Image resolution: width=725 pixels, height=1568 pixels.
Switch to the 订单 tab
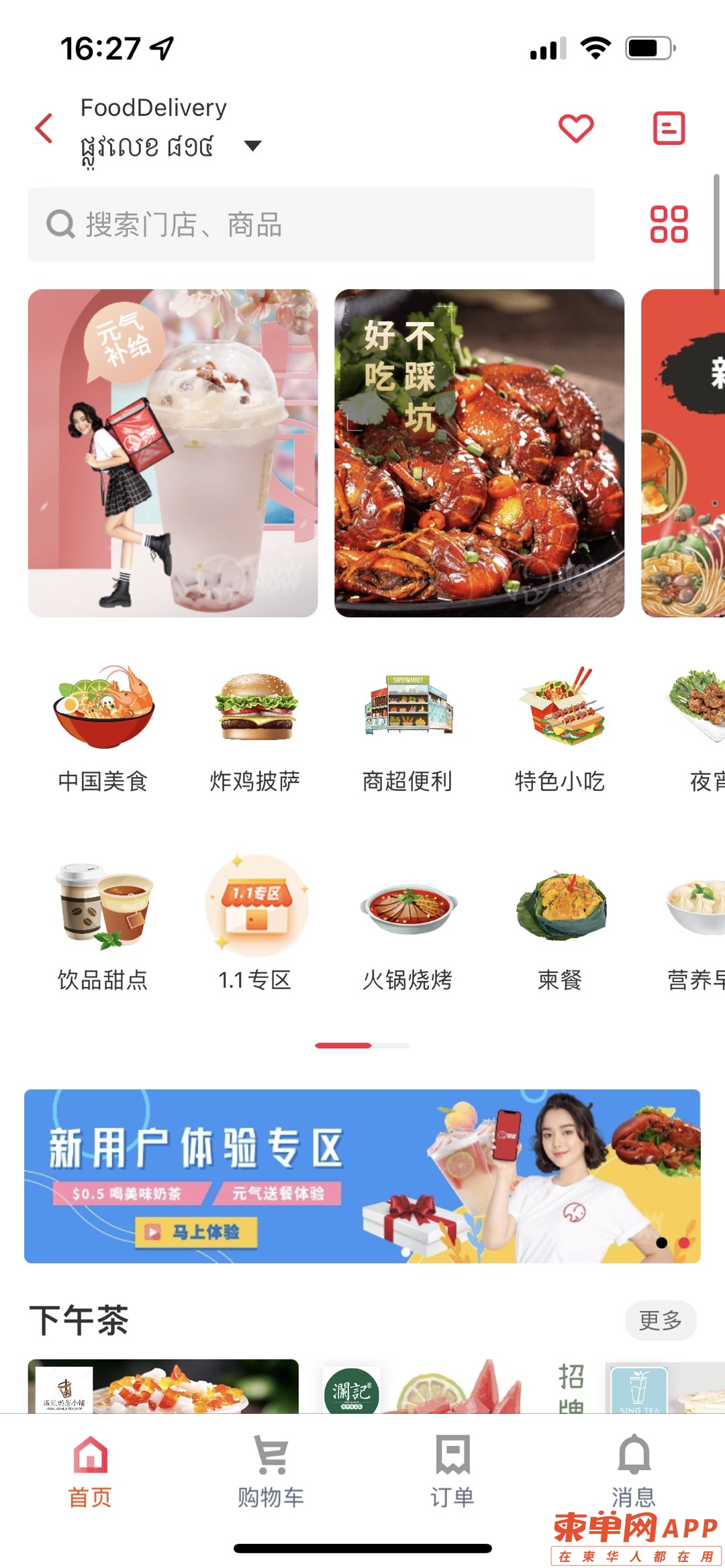coord(452,1471)
